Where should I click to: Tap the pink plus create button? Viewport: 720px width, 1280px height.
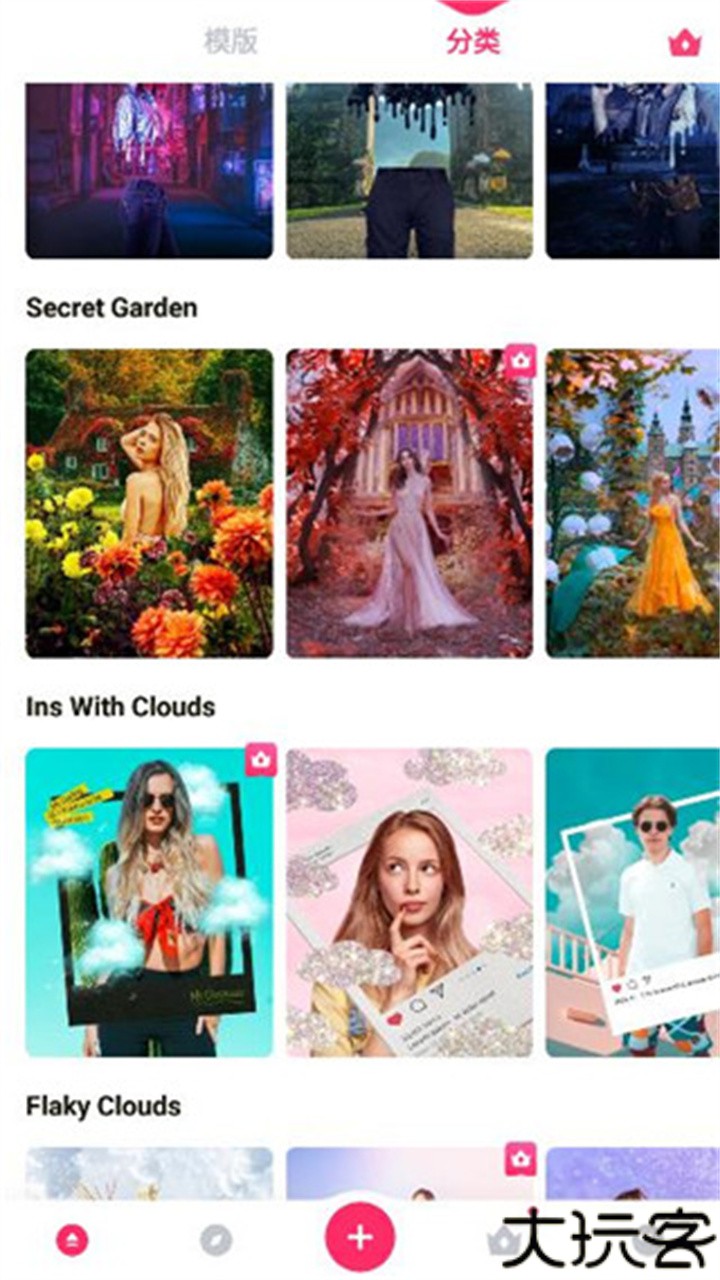pyautogui.click(x=360, y=1238)
